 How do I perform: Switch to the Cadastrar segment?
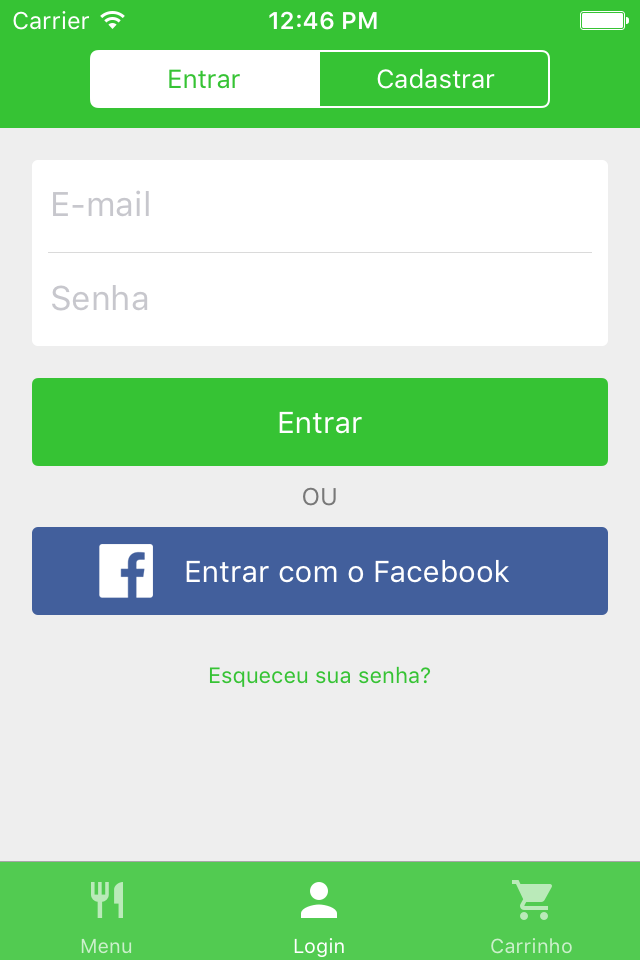tap(434, 79)
